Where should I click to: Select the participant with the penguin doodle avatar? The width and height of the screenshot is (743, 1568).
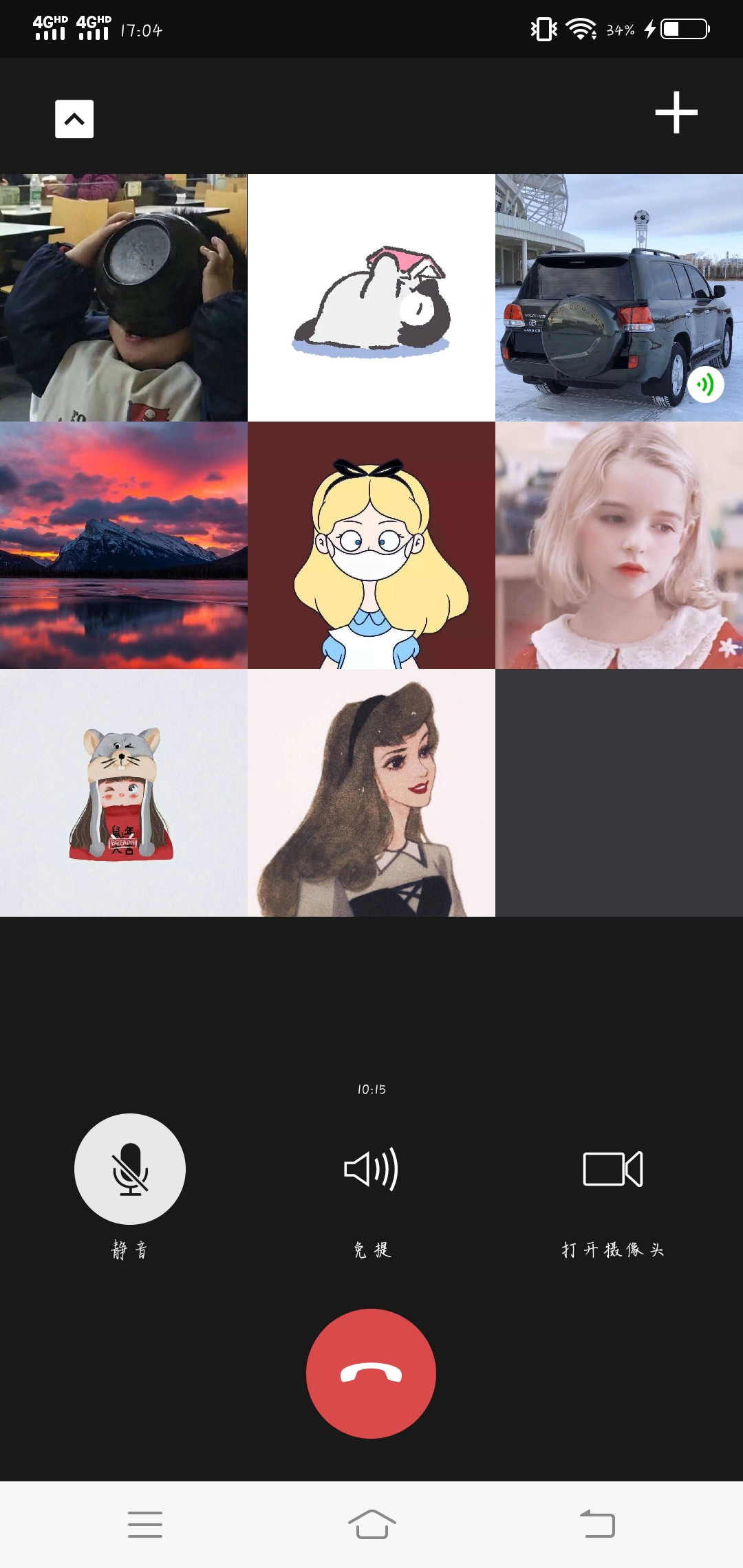coord(371,297)
